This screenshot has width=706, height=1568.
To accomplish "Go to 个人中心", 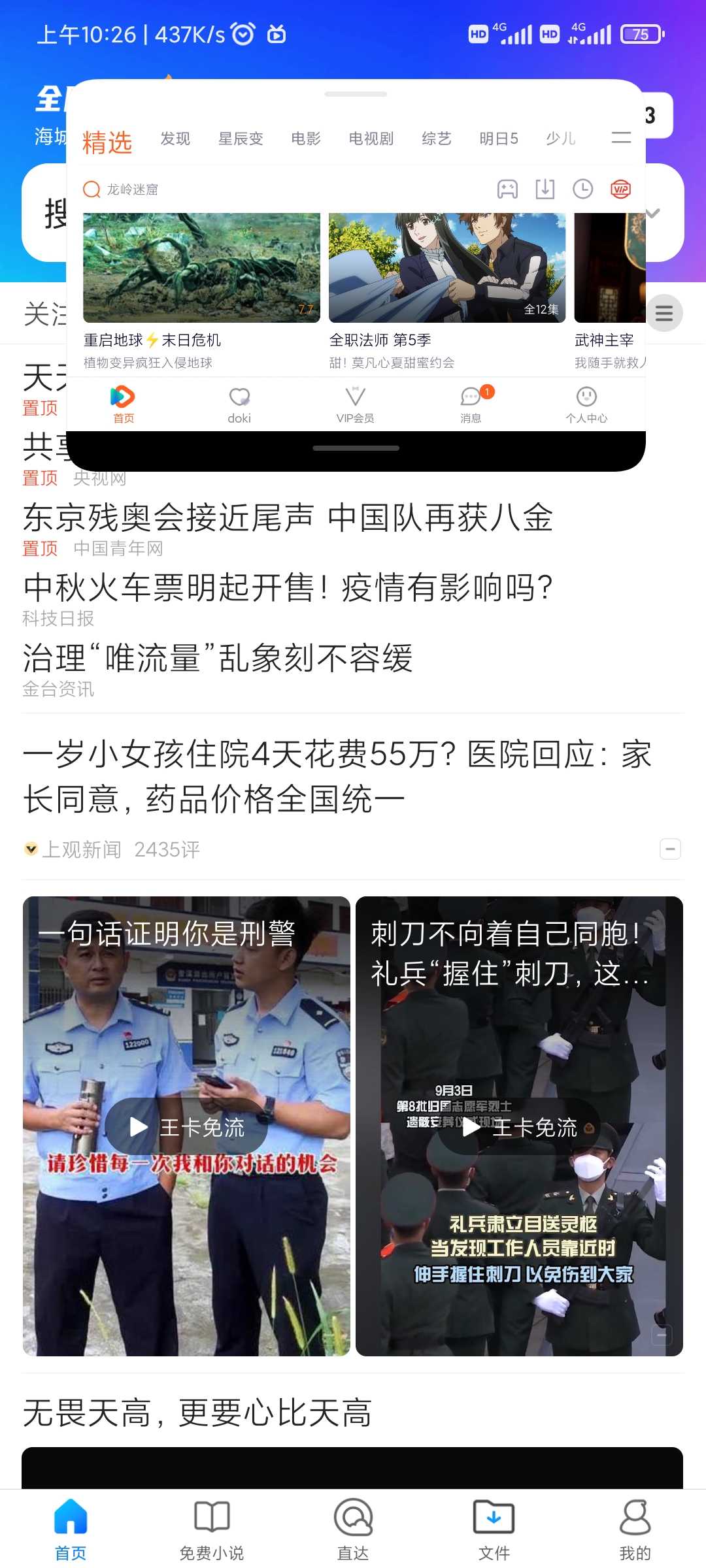I will coord(586,405).
